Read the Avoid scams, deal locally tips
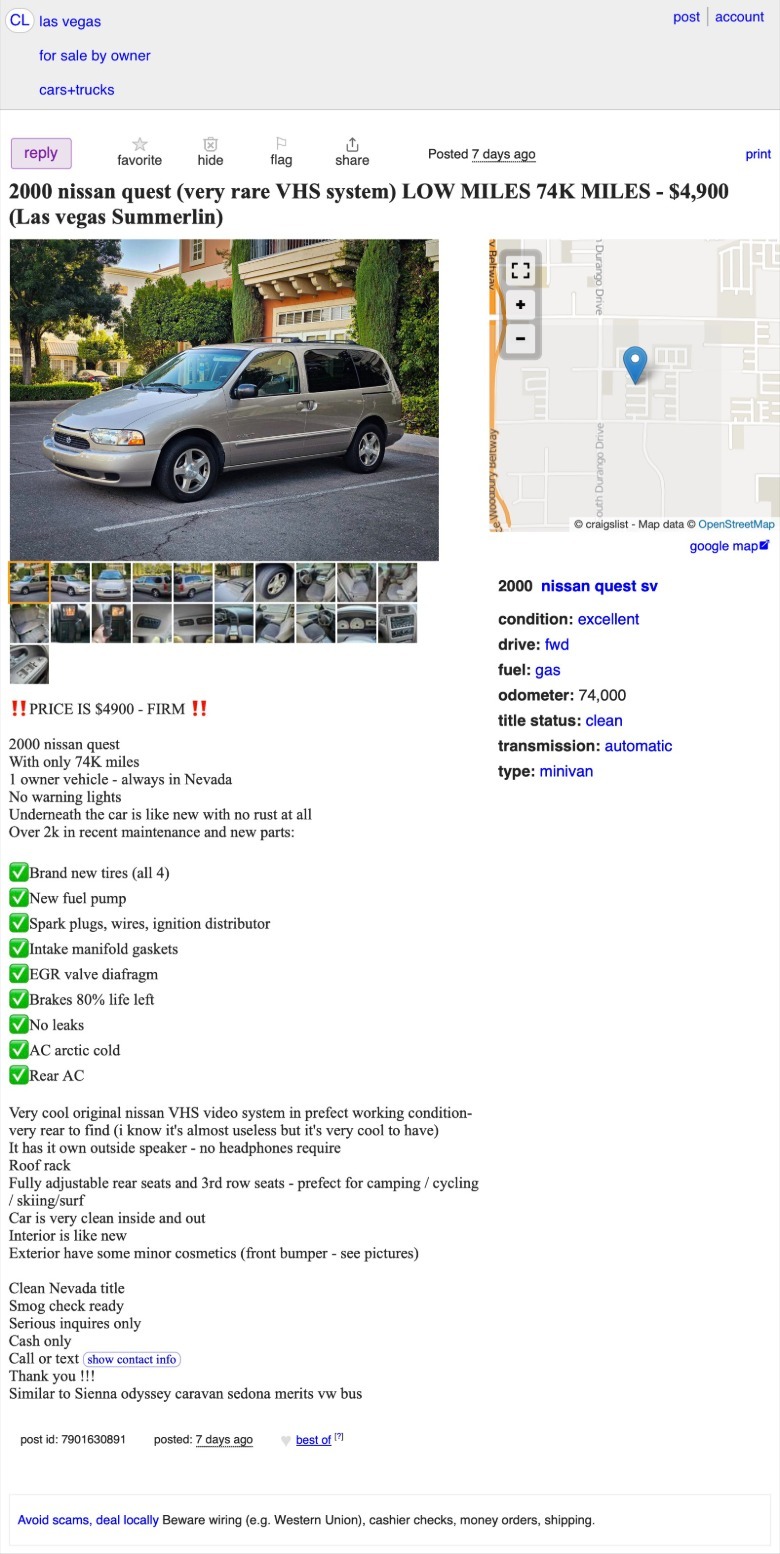Image resolution: width=780 pixels, height=1554 pixels. click(88, 1520)
